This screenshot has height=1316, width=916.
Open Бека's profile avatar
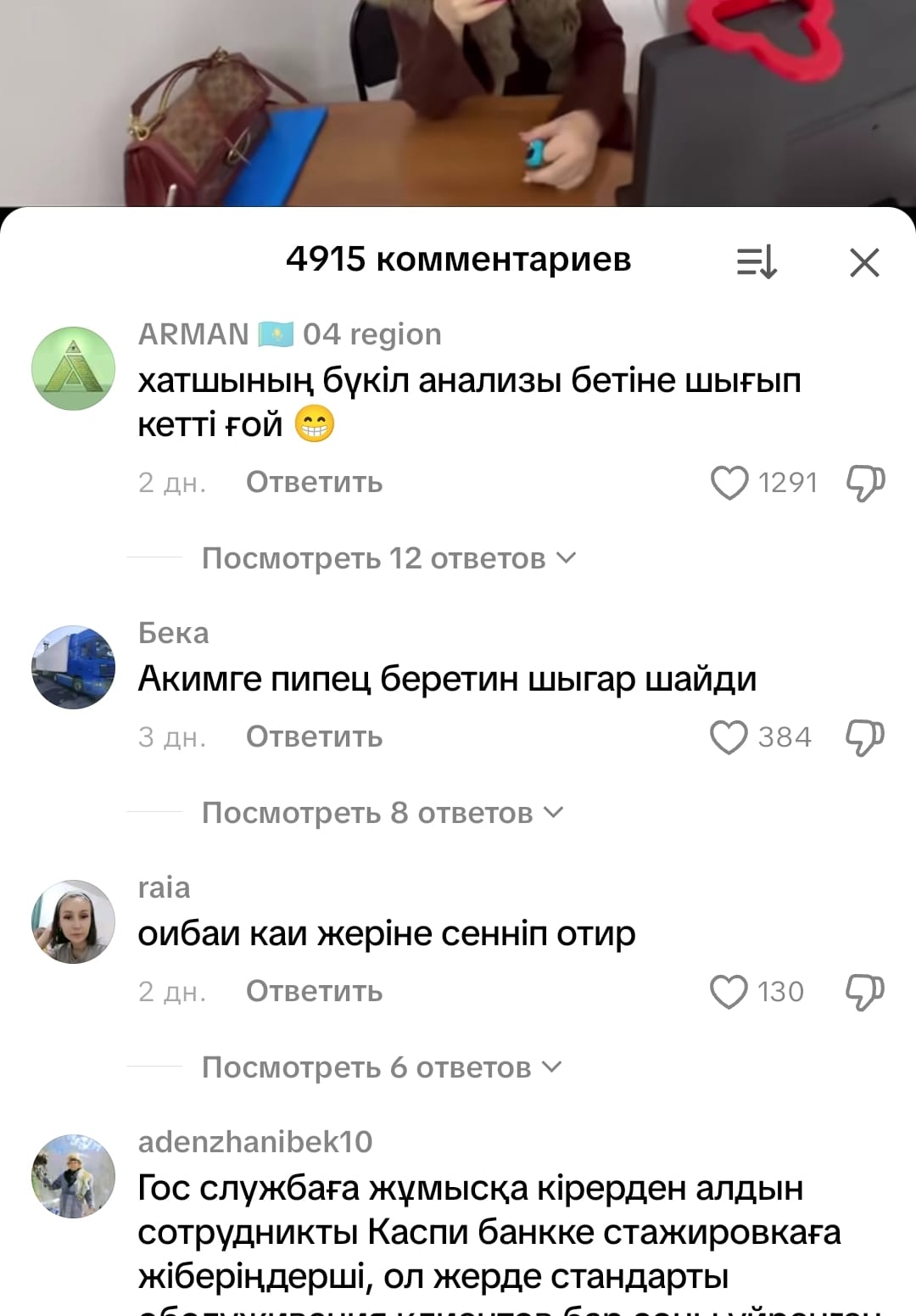click(x=73, y=667)
